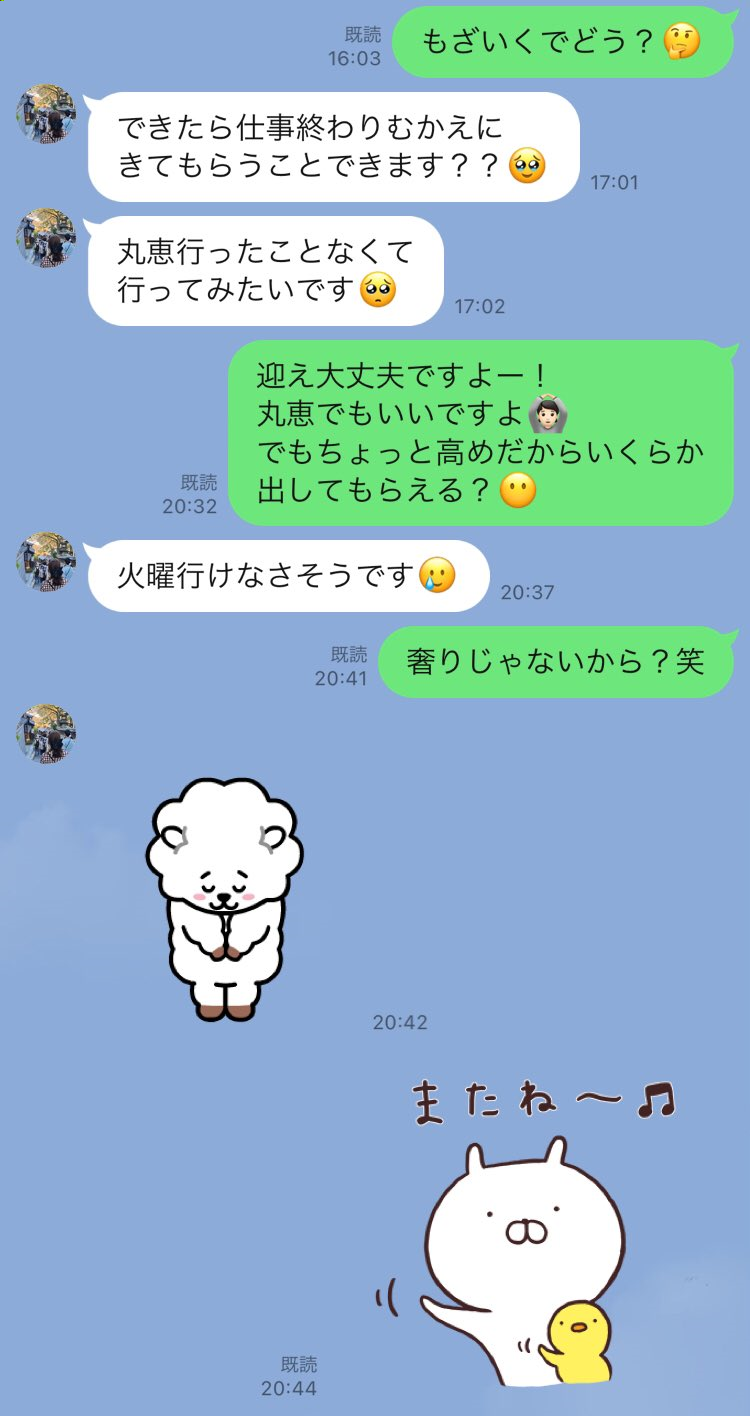Tap the profile picture next to 丸恵行ったことなくて
This screenshot has width=750, height=1416.
coord(46,237)
